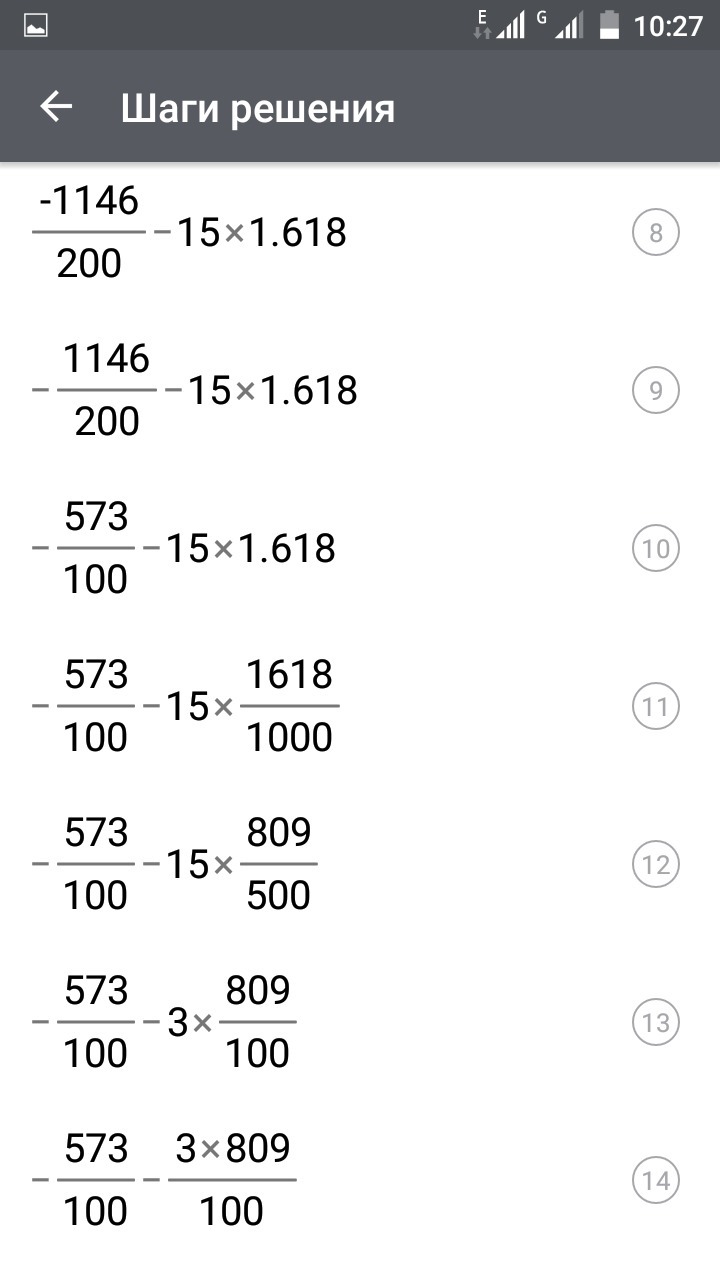Tap the step 14 circle button

pos(656,1181)
